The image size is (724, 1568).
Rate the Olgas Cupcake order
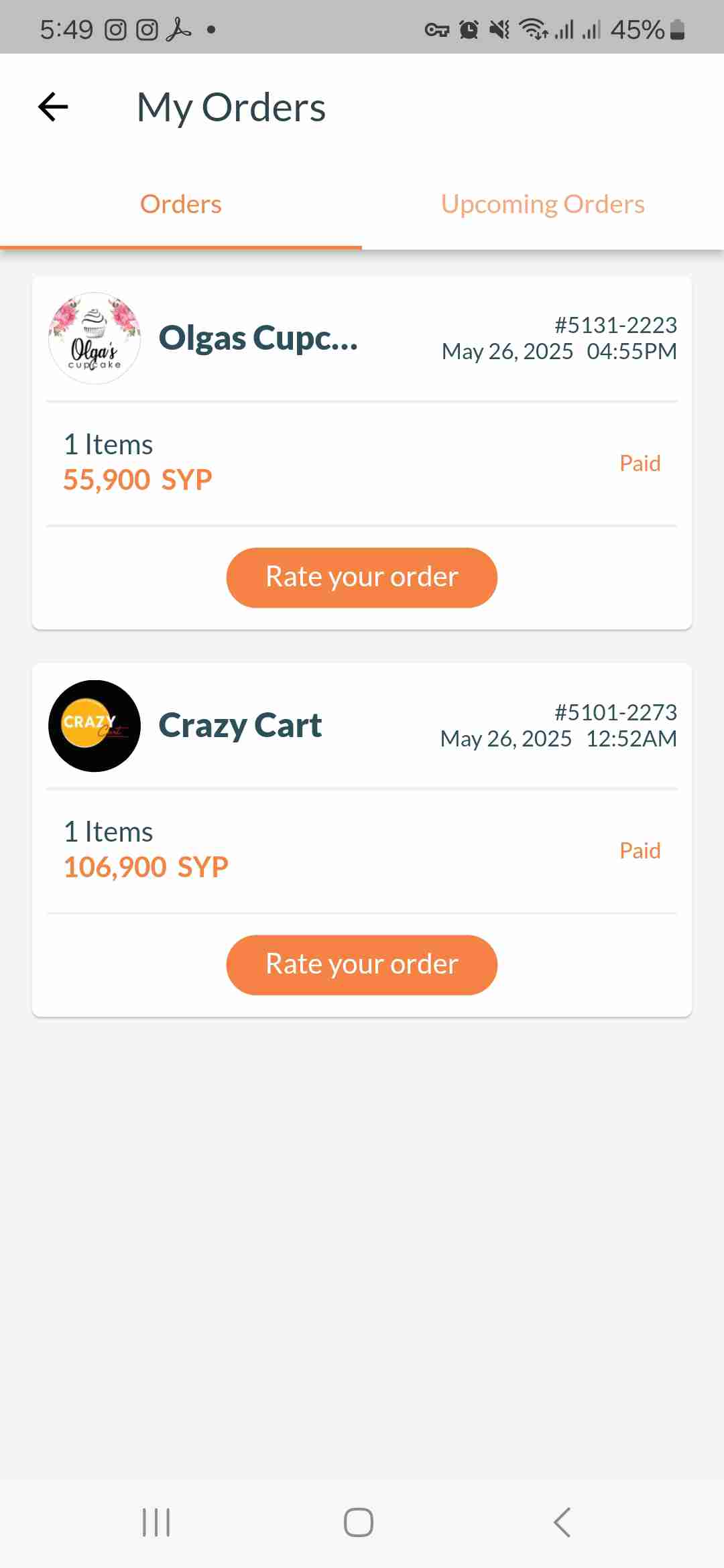coord(361,578)
